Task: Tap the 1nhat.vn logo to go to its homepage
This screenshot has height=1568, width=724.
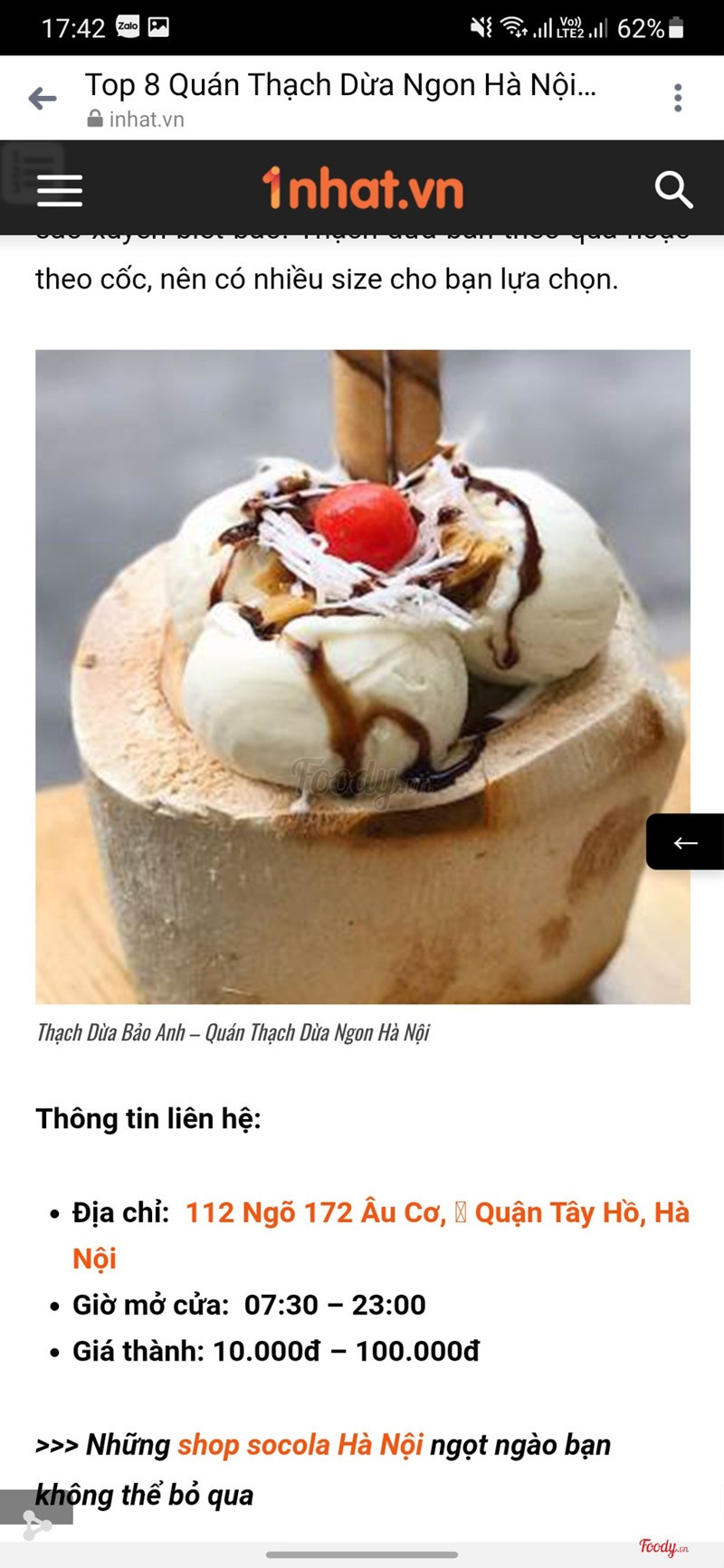Action: click(x=363, y=188)
